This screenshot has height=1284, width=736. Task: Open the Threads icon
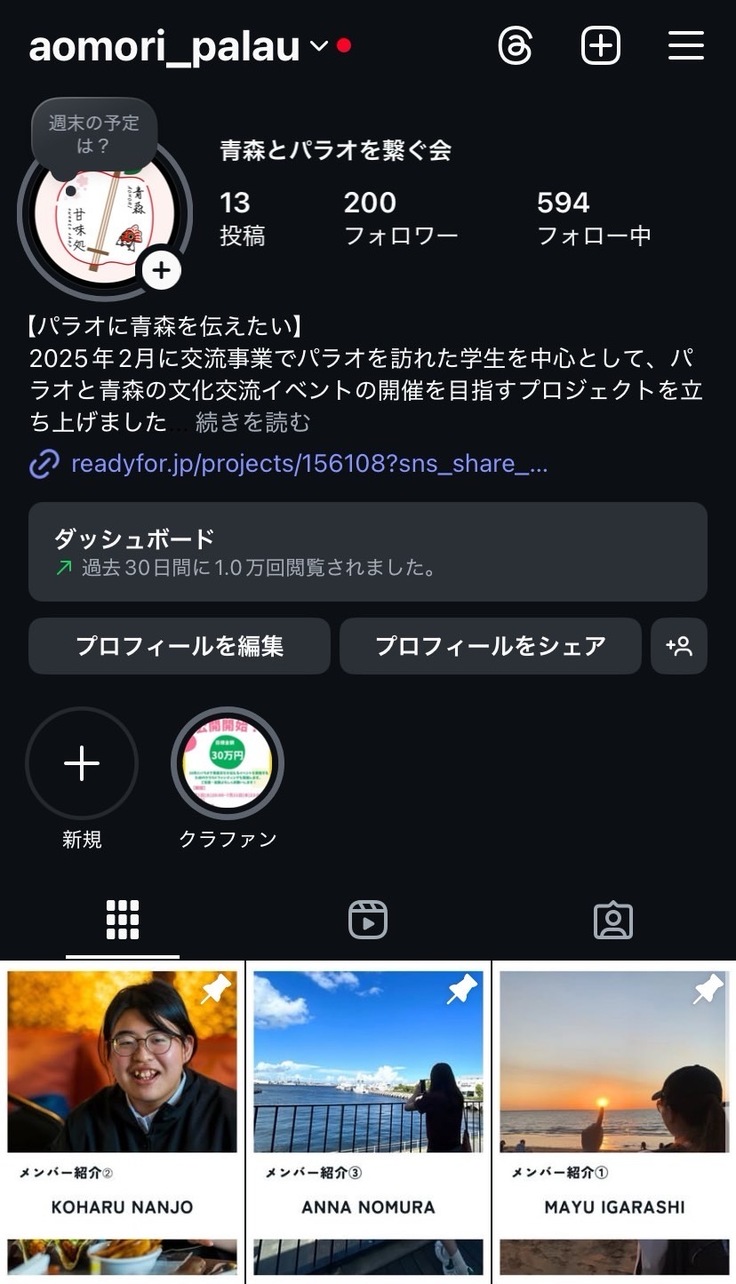point(515,46)
